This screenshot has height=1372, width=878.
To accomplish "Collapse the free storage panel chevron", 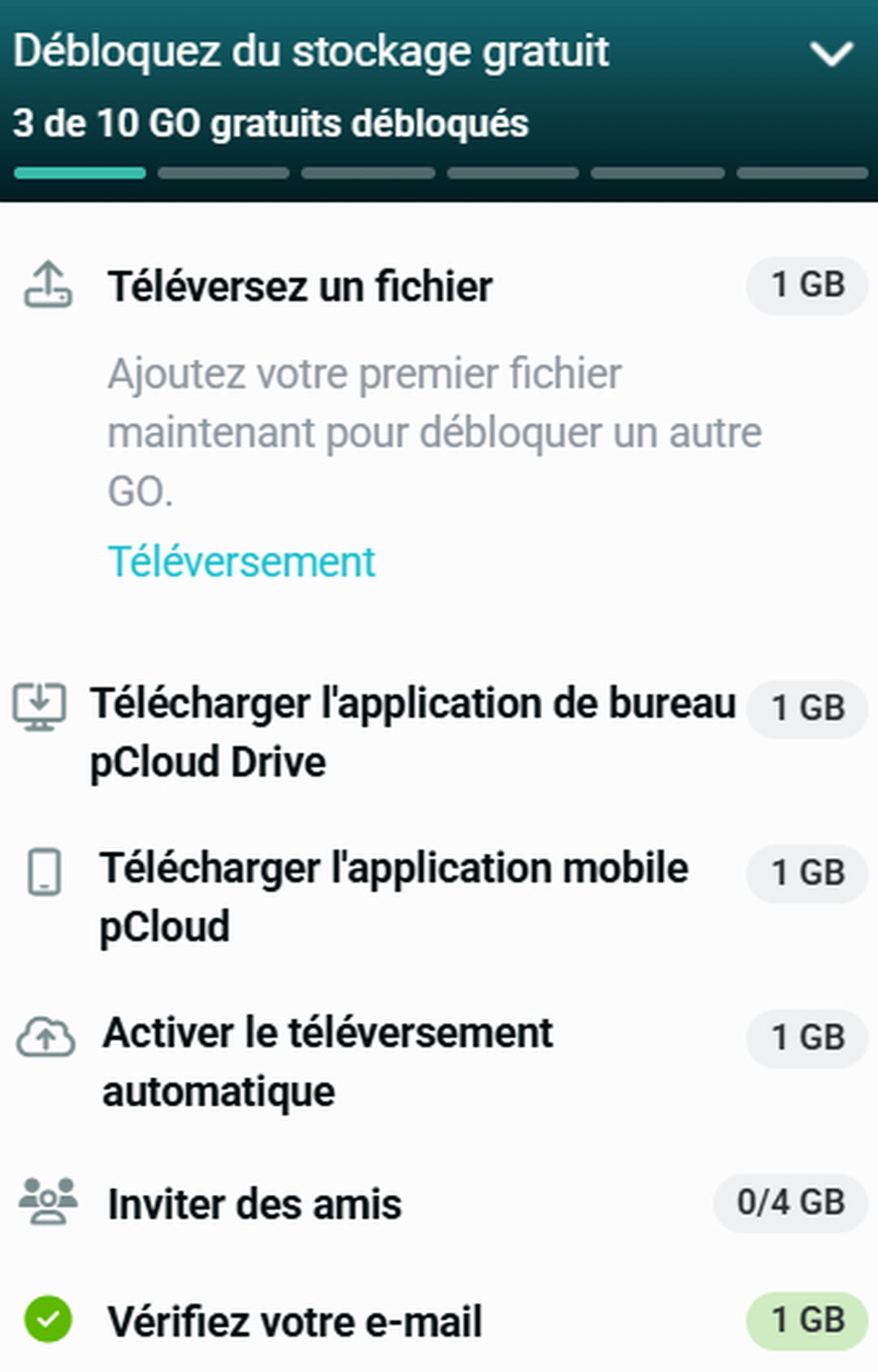I will click(x=831, y=54).
